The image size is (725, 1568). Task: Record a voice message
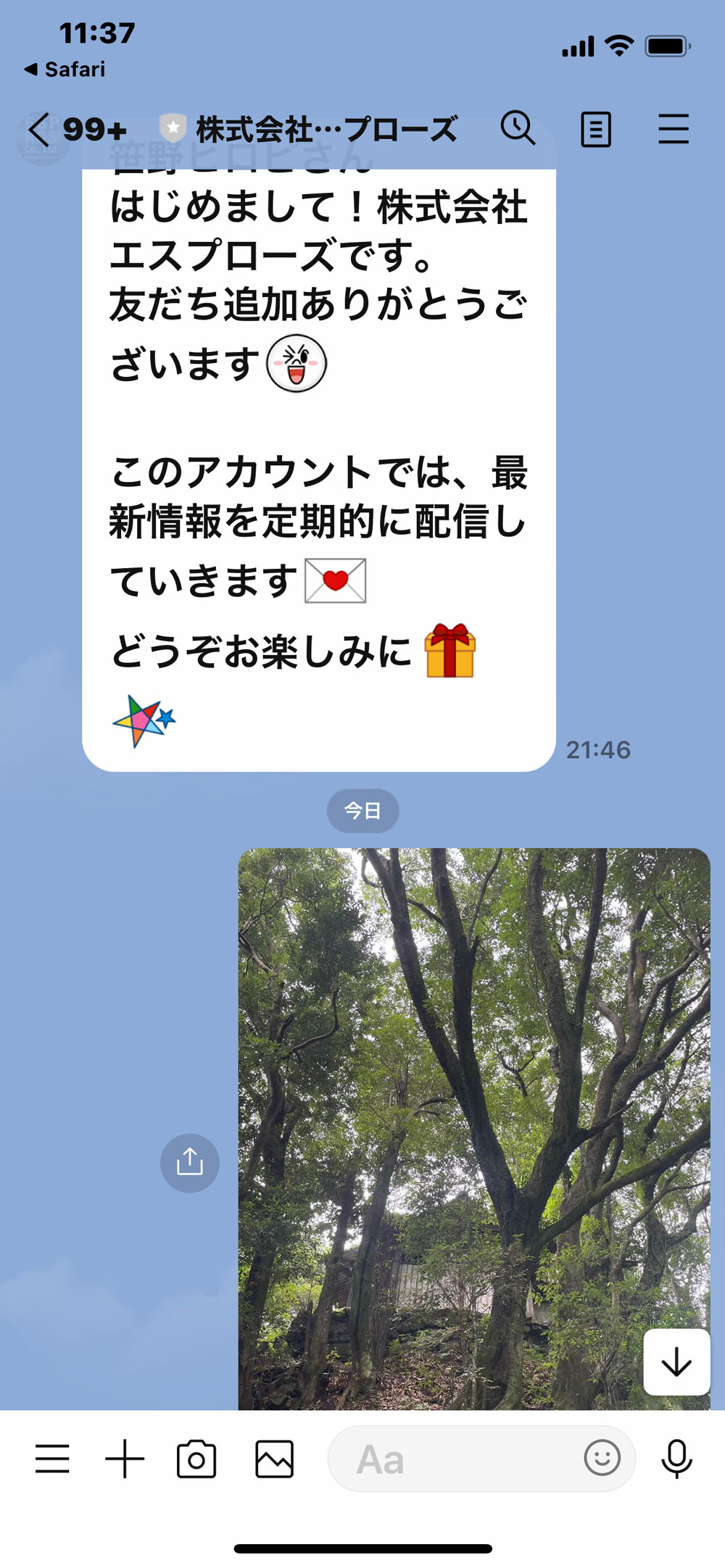point(676,1459)
